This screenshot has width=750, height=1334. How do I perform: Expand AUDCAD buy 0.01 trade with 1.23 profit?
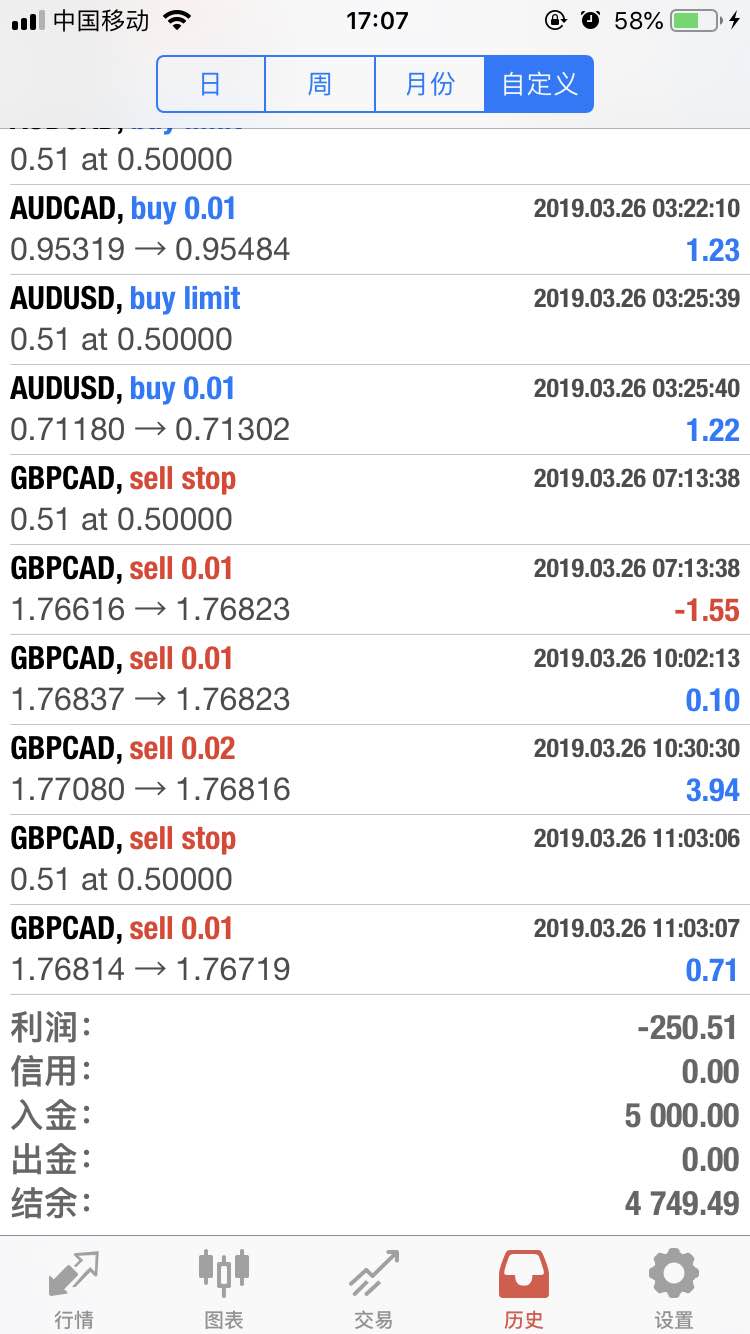coord(375,230)
